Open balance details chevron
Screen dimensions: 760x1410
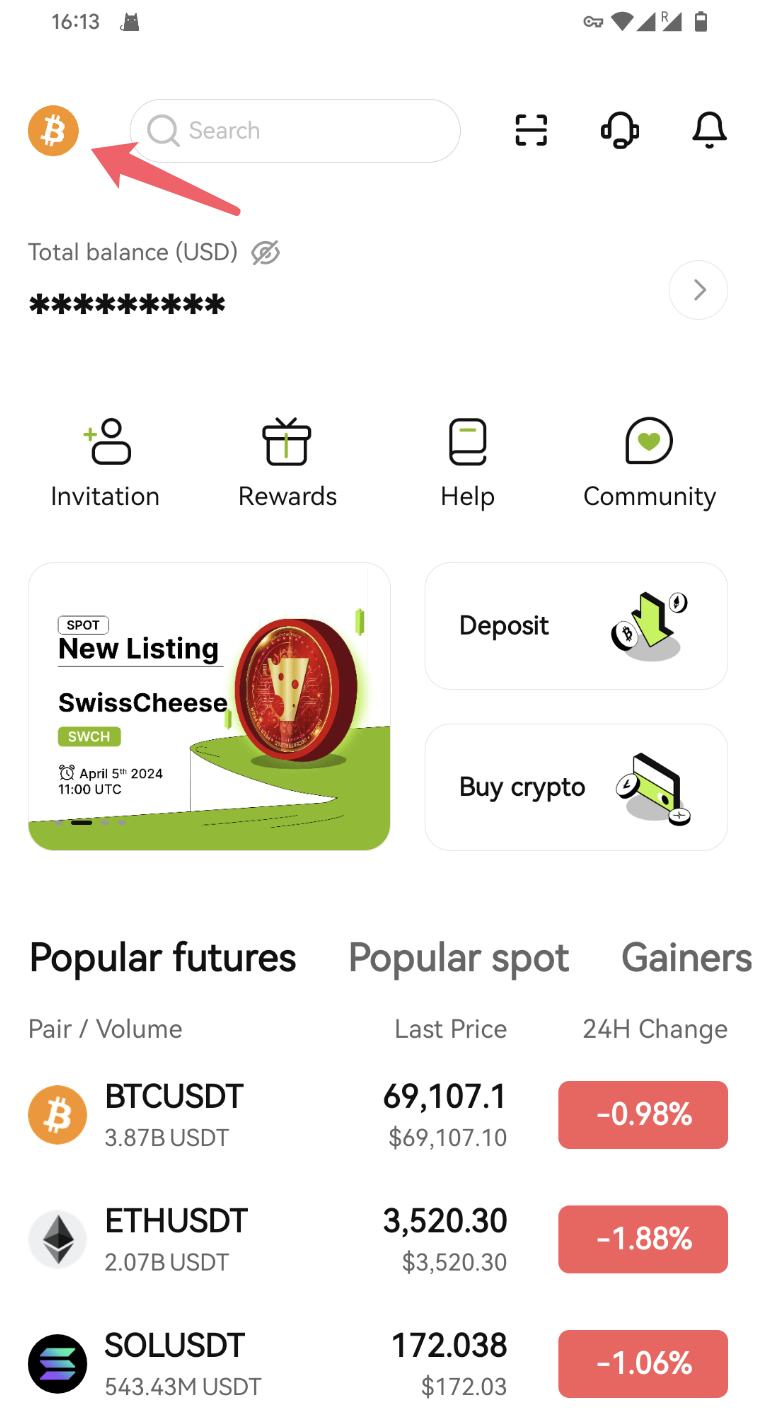(x=698, y=290)
